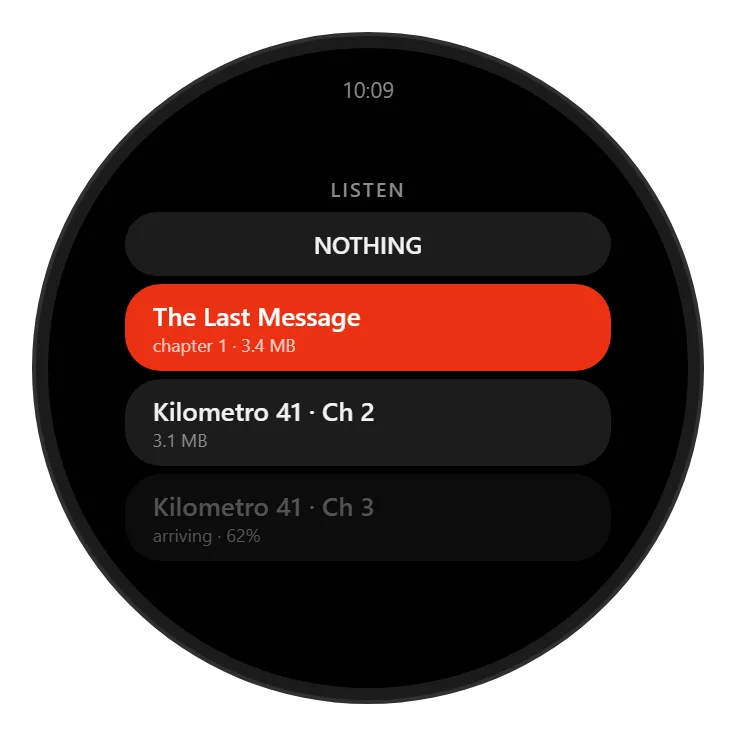The image size is (736, 736).
Task: Select the NOTHING option
Action: pos(368,244)
